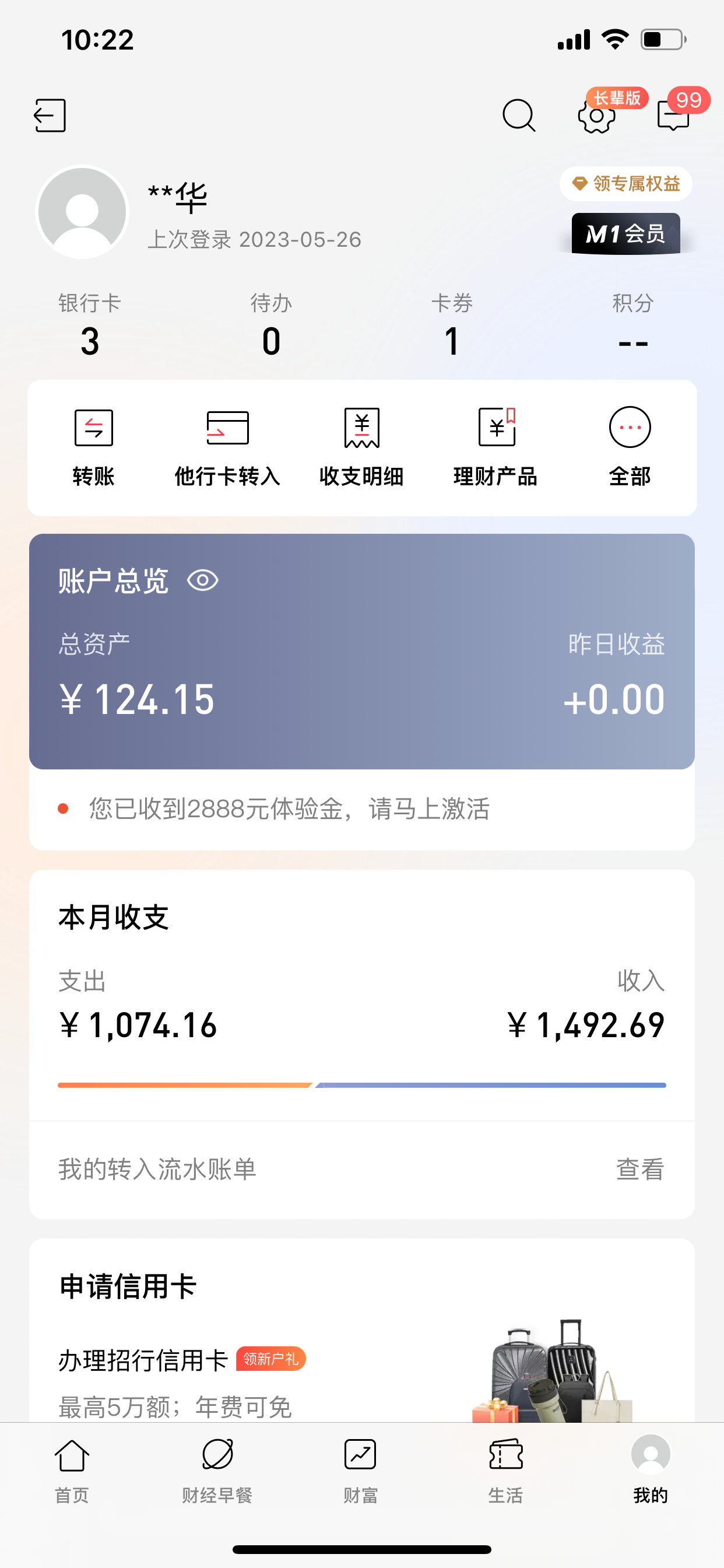This screenshot has width=724, height=1568.
Task: Open 办理招行信用卡 credit card offer
Action: (143, 1360)
